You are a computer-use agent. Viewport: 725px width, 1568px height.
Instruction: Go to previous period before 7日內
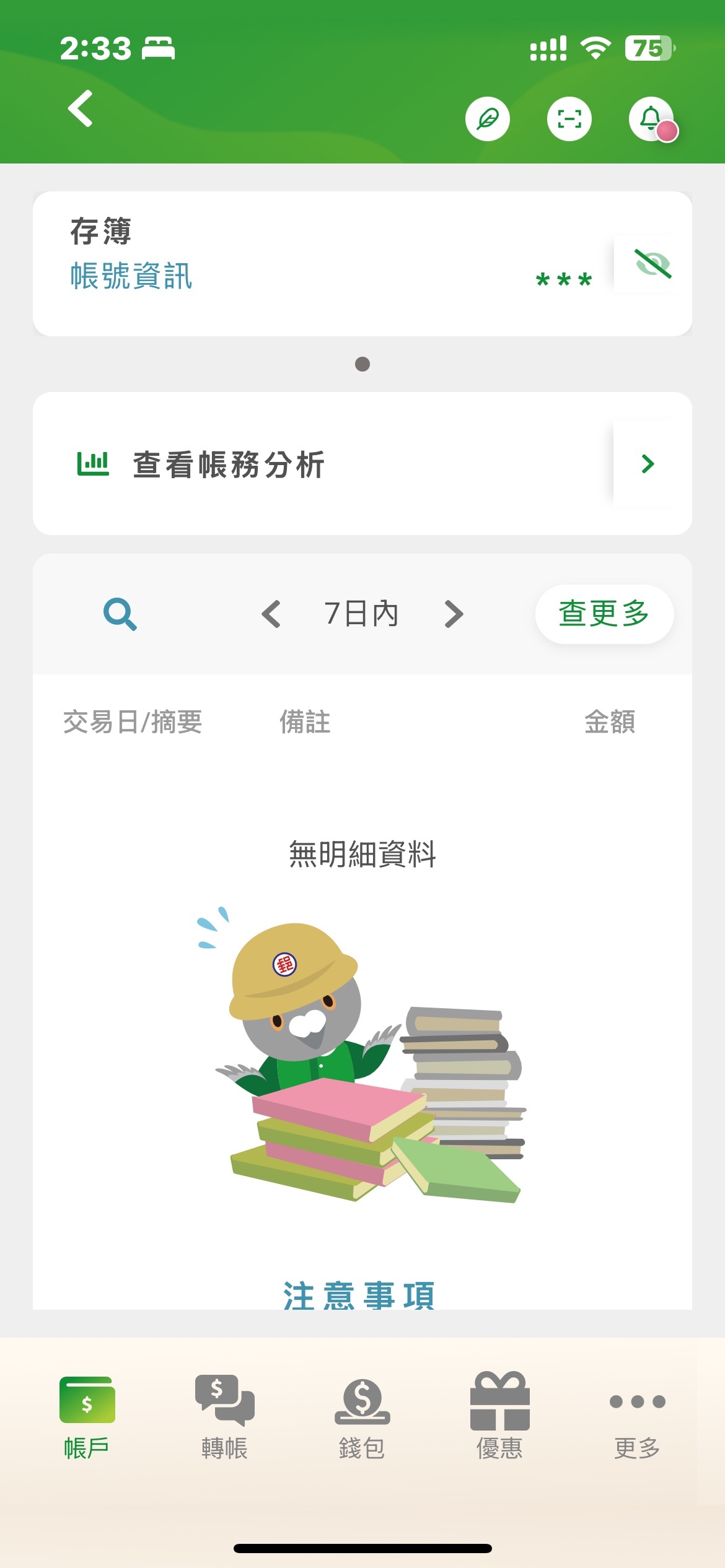(x=271, y=614)
